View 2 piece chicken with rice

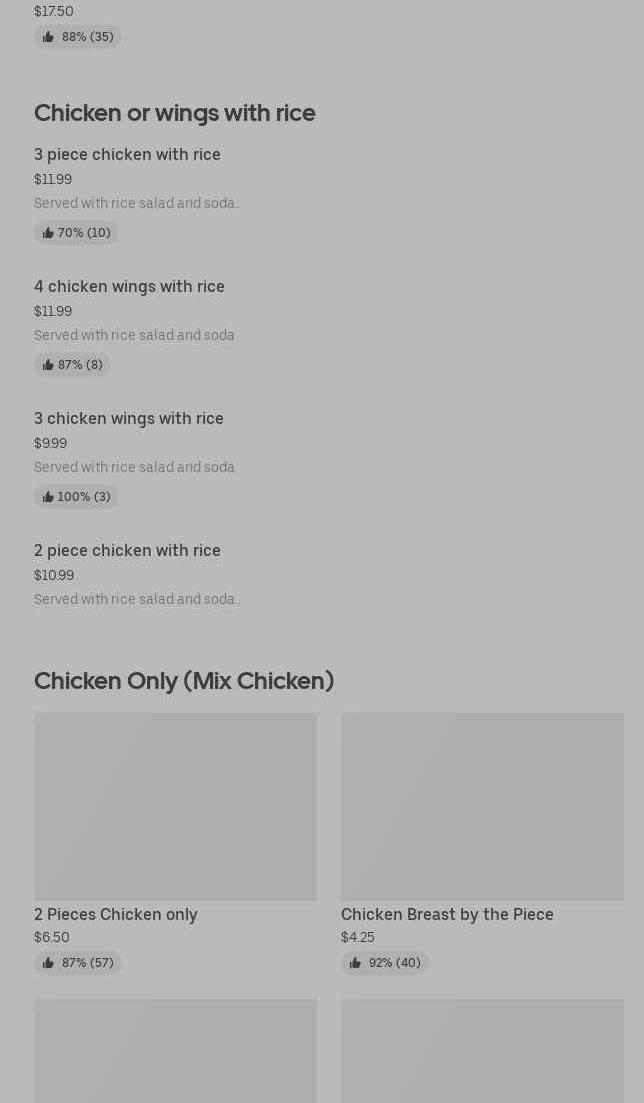point(127,551)
